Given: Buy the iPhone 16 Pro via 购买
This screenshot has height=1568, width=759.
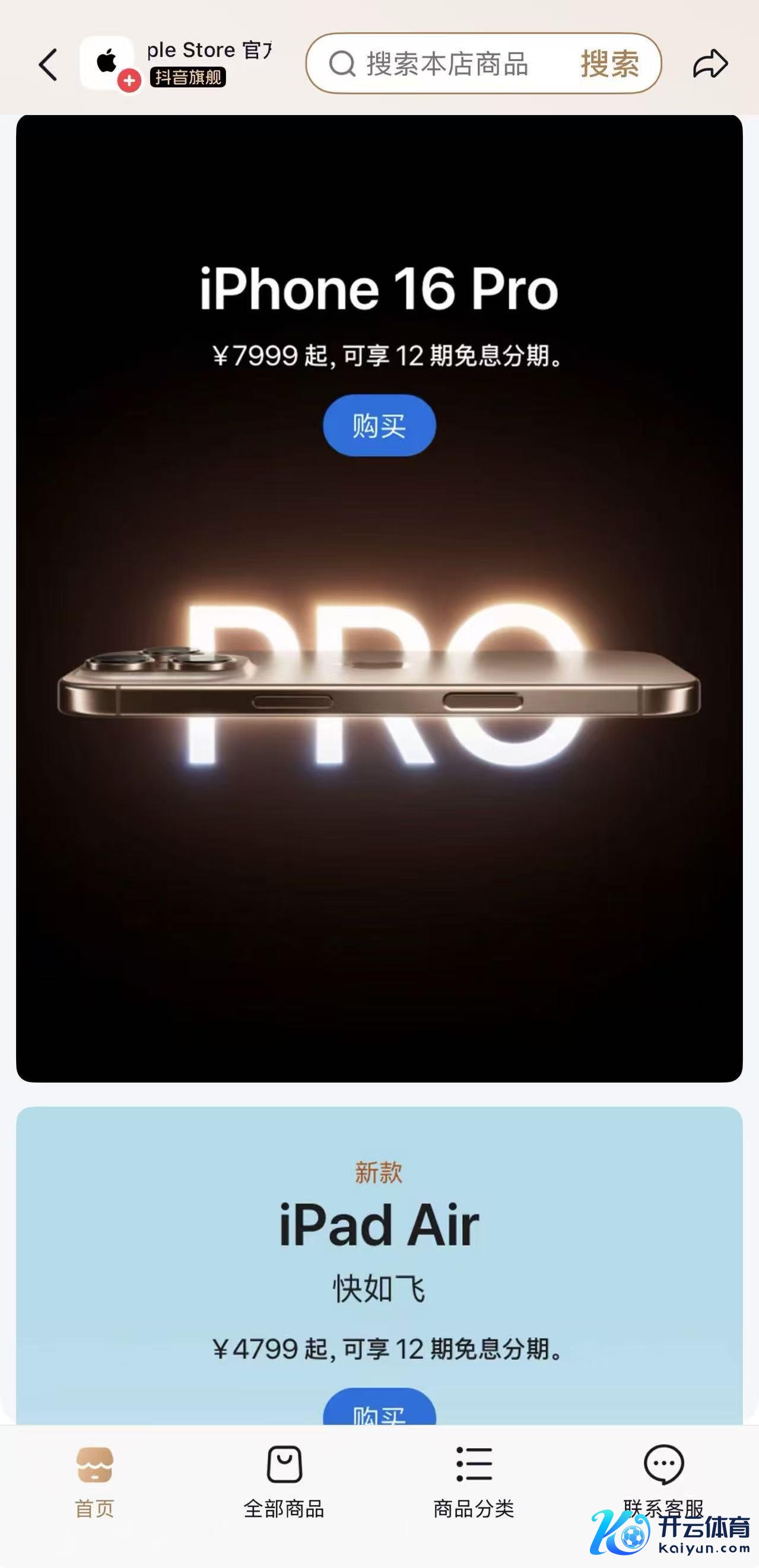Looking at the screenshot, I should (x=379, y=425).
